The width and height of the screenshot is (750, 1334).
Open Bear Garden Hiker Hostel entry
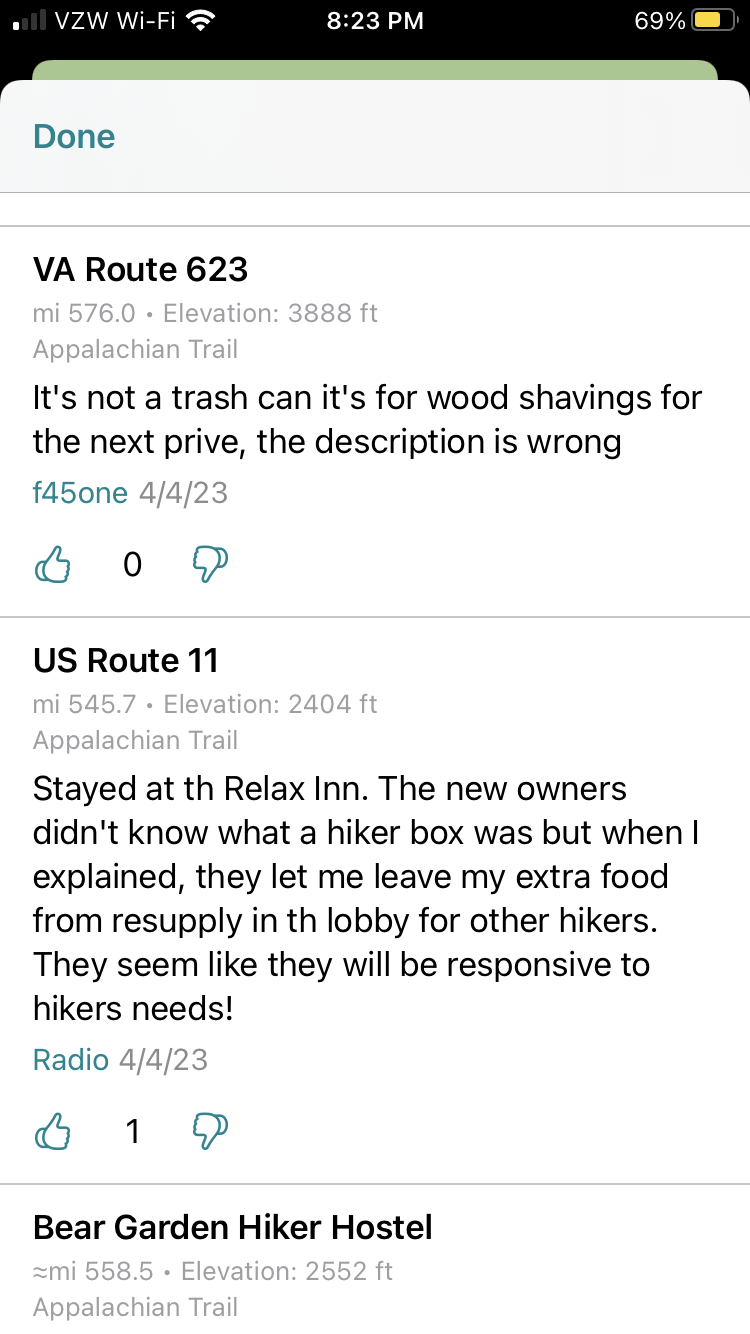point(232,1227)
